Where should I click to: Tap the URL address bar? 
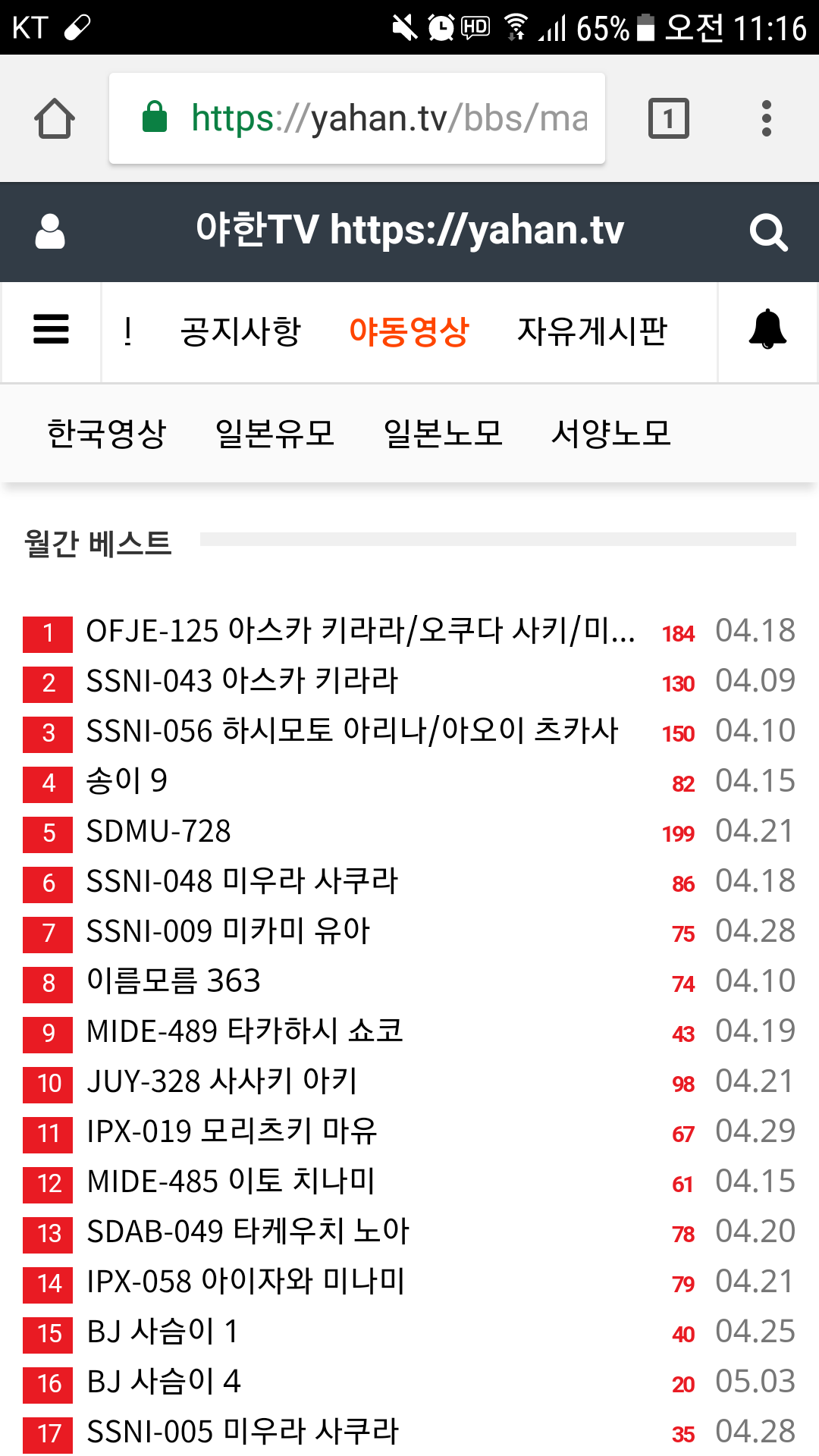point(357,118)
